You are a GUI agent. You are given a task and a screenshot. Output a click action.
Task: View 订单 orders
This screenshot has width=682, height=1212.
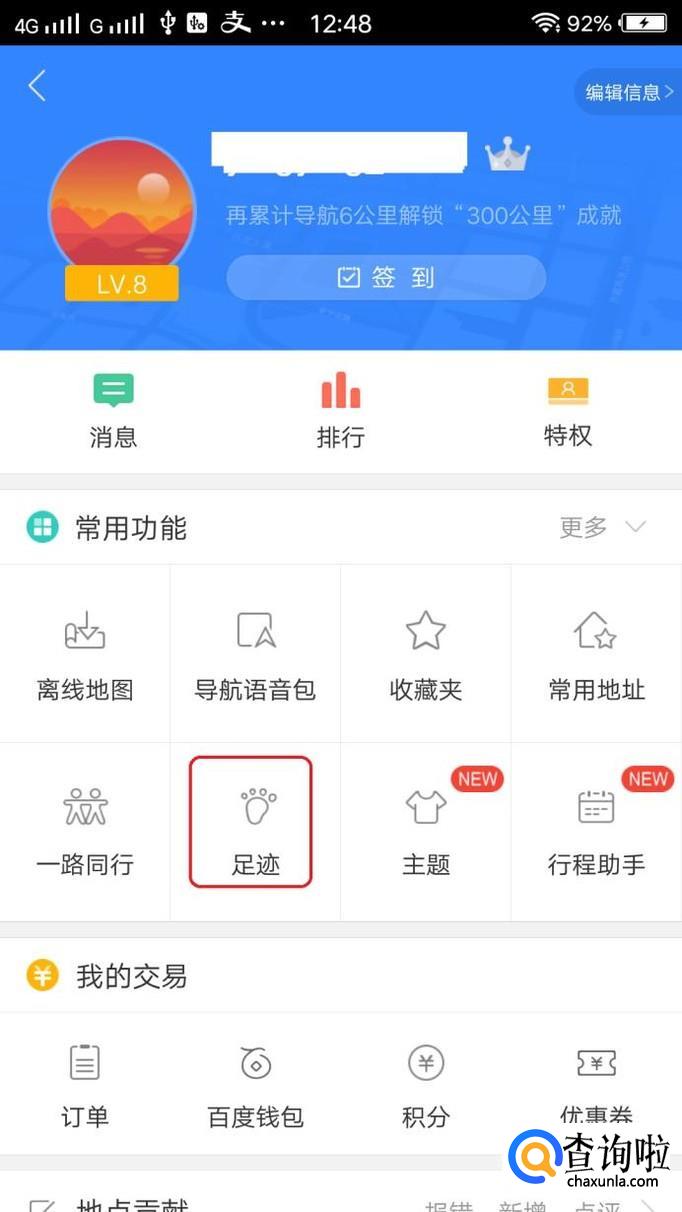85,1084
